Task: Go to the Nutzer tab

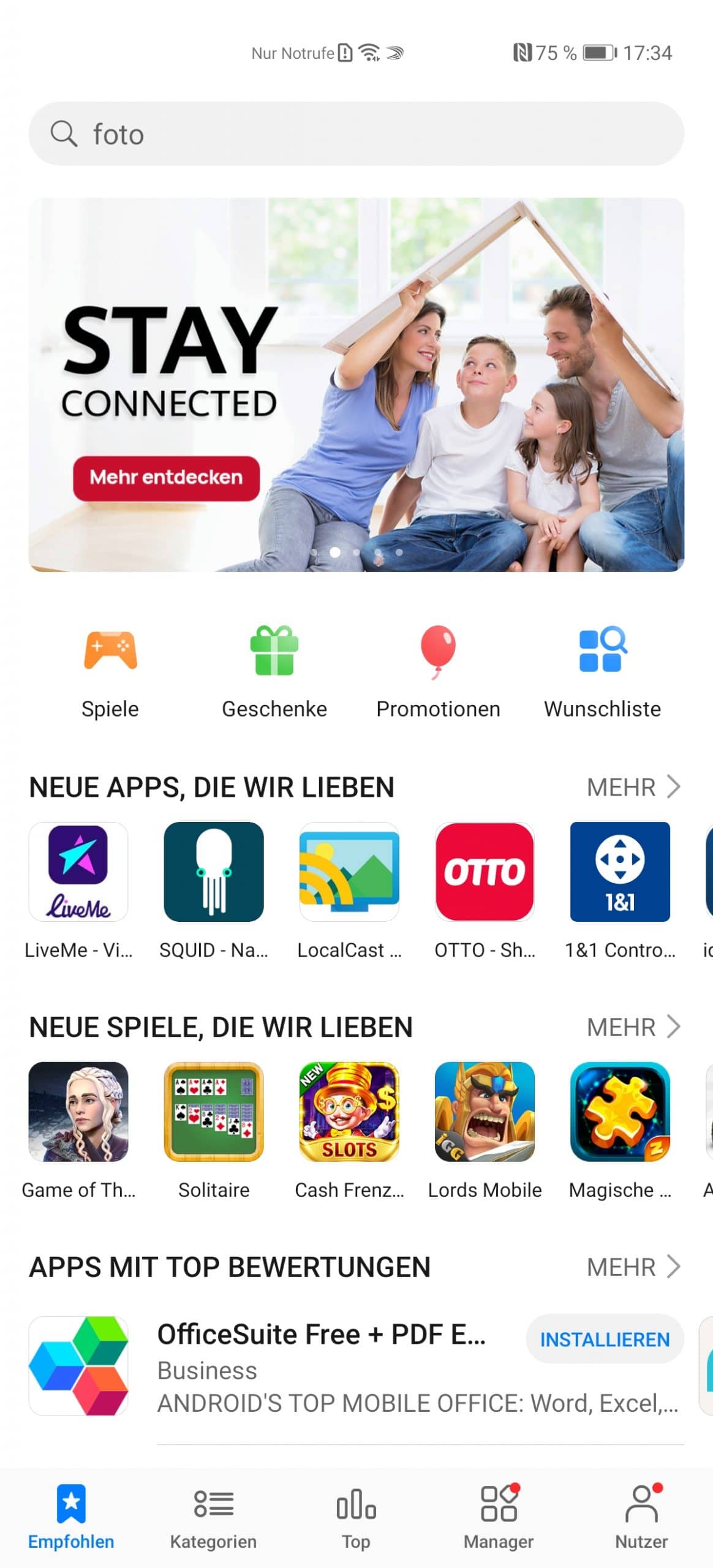Action: pos(641,1515)
